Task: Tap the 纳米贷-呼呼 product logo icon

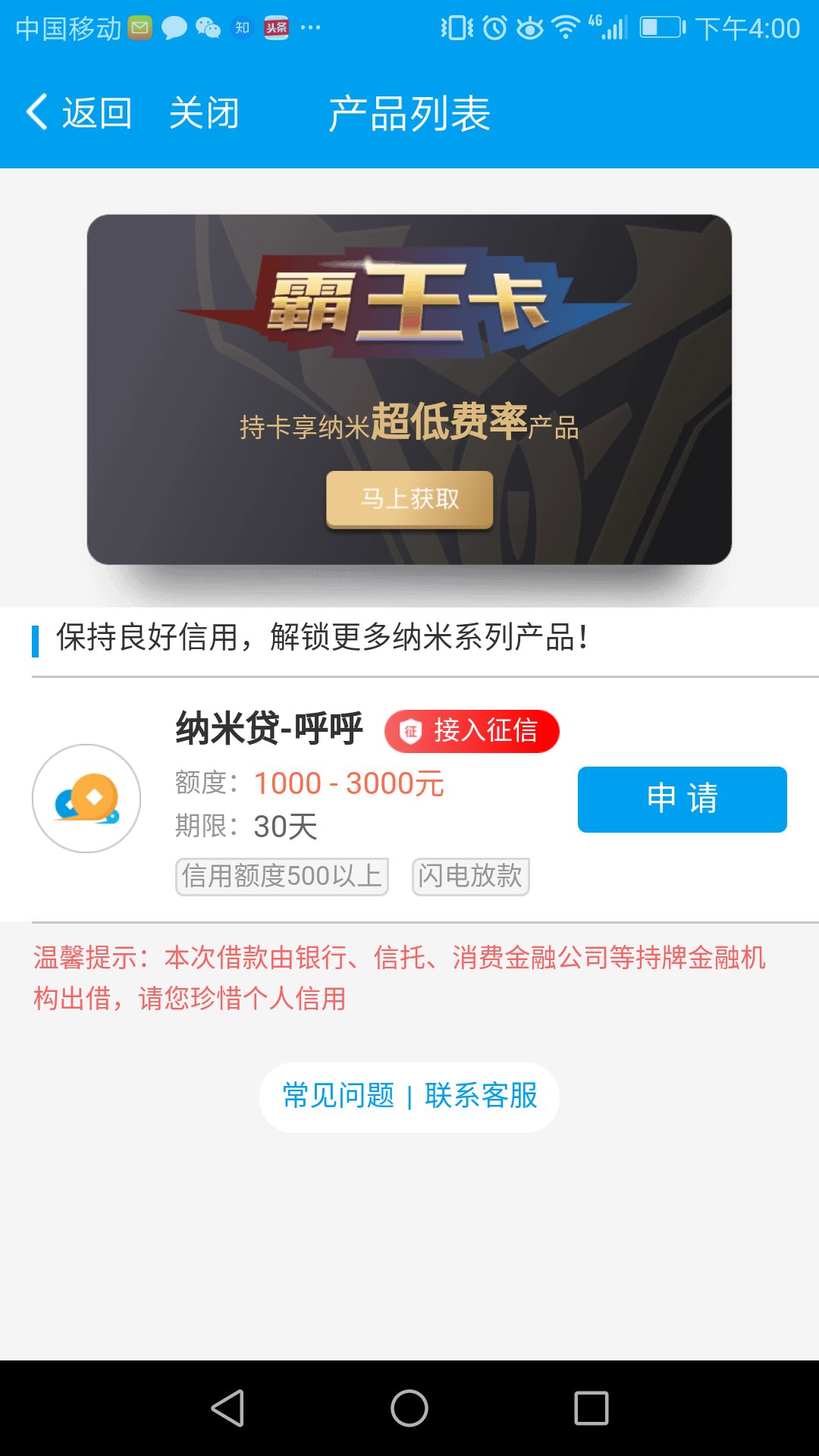Action: (86, 799)
